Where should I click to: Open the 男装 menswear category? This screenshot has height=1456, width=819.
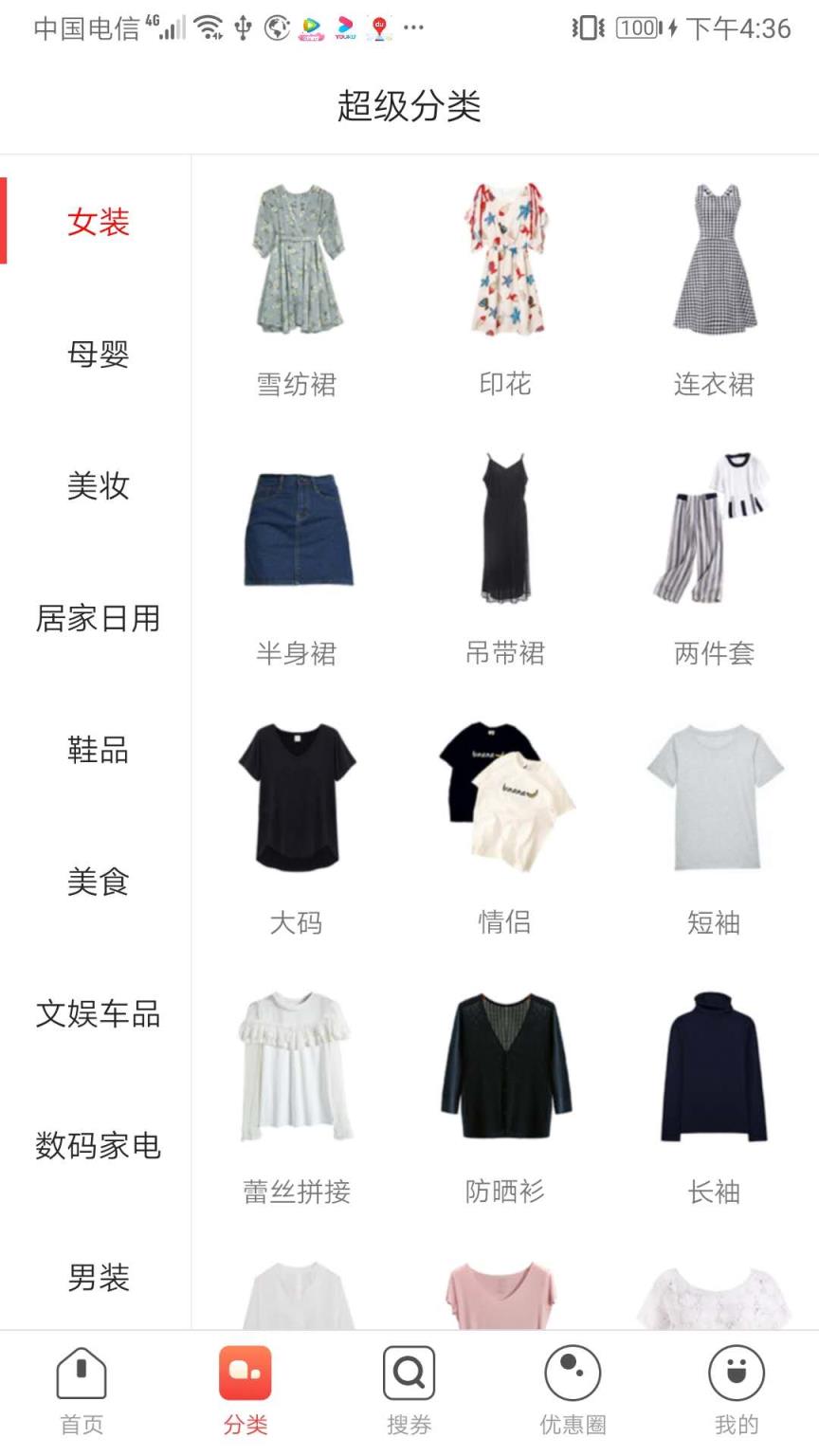coord(96,1280)
